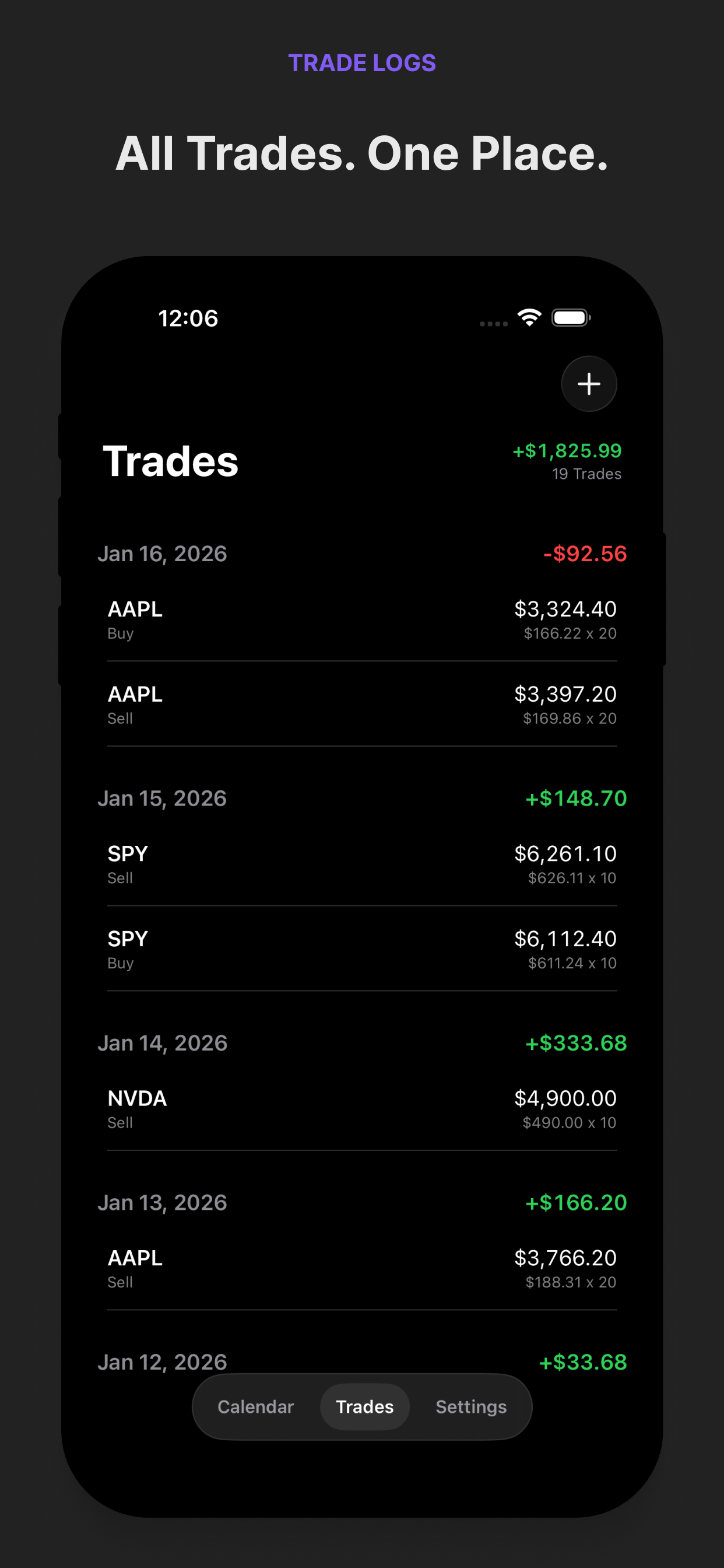The width and height of the screenshot is (724, 1568).
Task: Open the AAPL Sell trade for $3,397.20
Action: (361, 704)
